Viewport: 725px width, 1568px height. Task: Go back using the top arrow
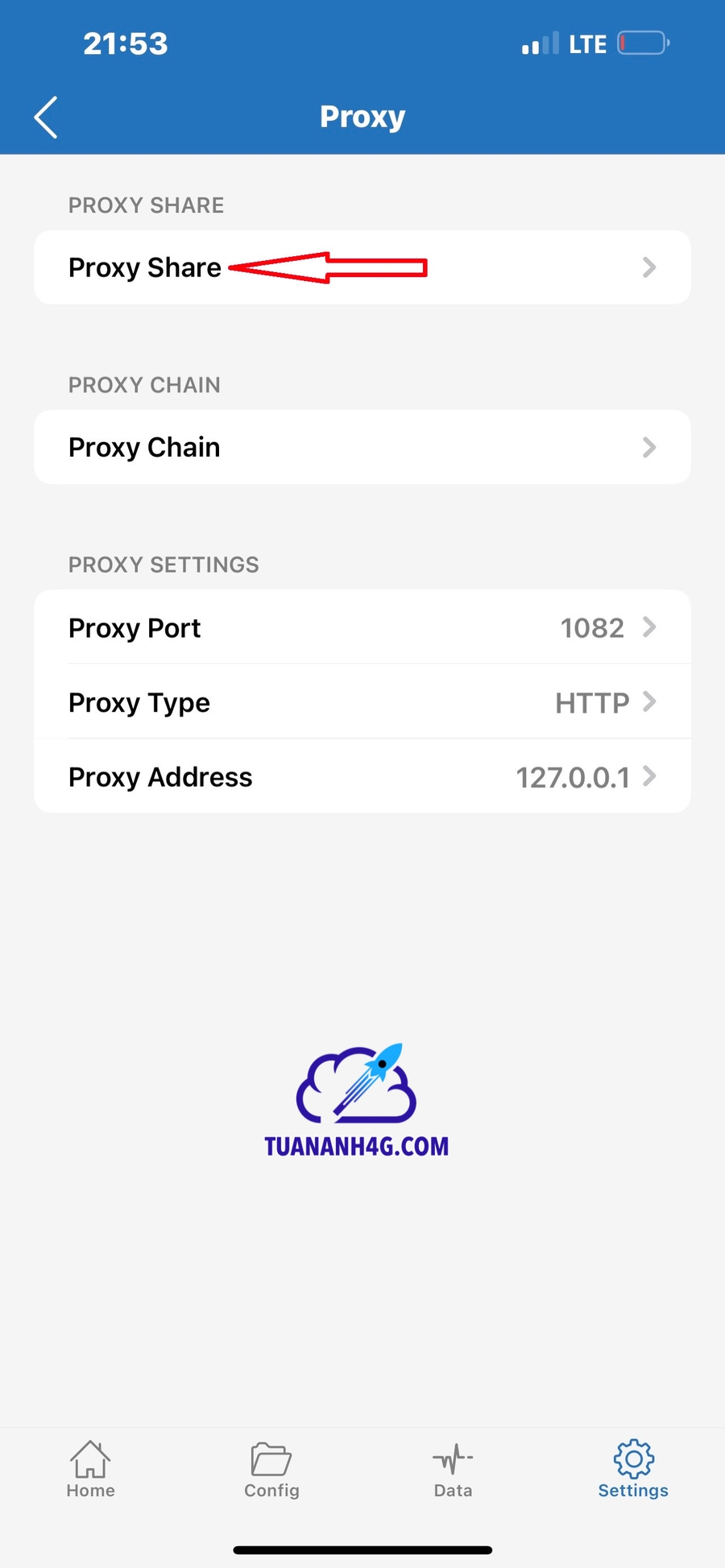[46, 118]
